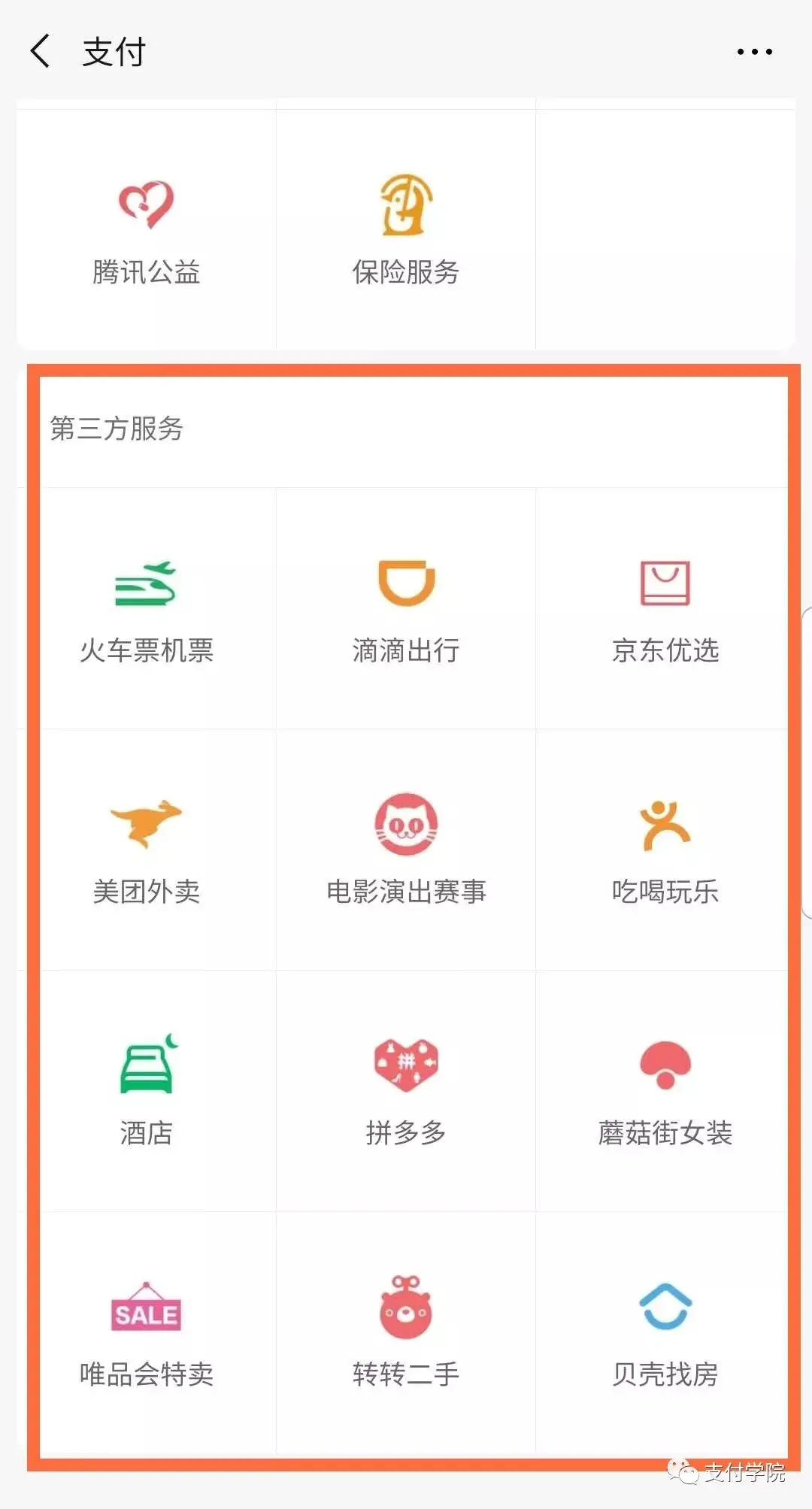Open 酒店 hotel booking

tap(147, 1090)
